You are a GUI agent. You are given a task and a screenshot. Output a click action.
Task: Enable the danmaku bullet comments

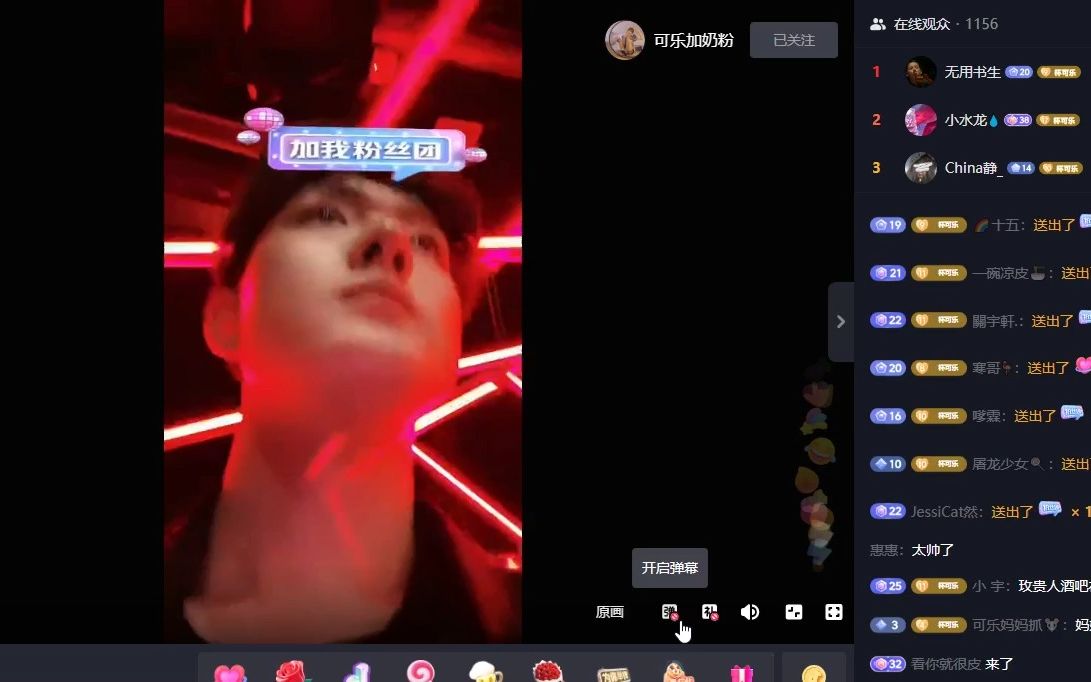[x=670, y=612]
